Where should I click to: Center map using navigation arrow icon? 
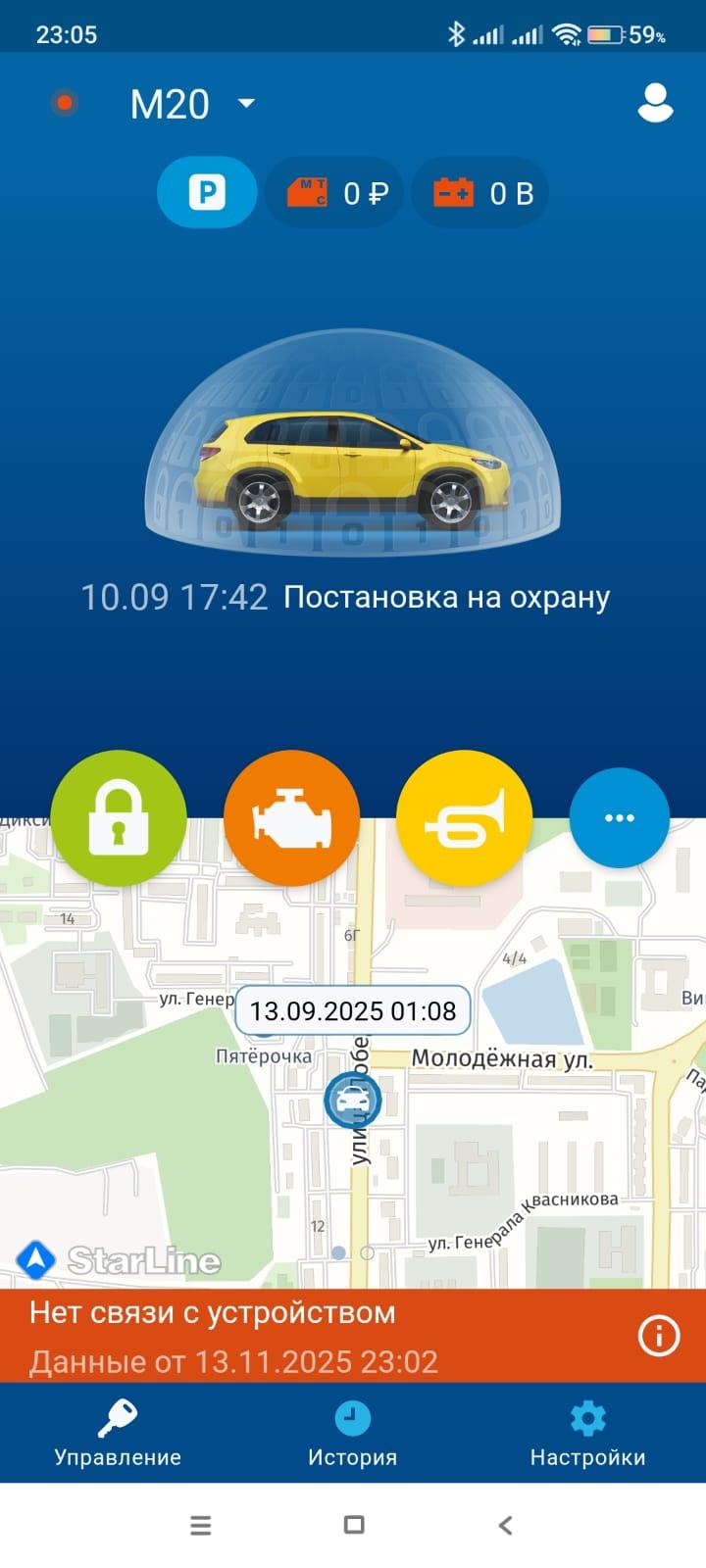pos(36,1259)
